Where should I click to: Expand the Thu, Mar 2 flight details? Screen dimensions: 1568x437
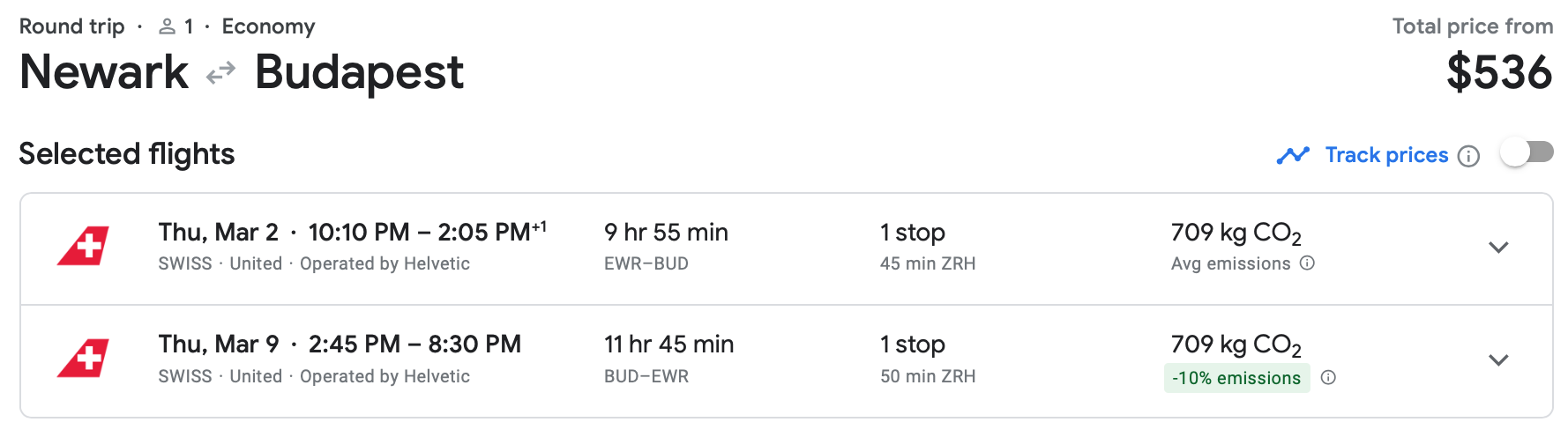[x=1498, y=248]
